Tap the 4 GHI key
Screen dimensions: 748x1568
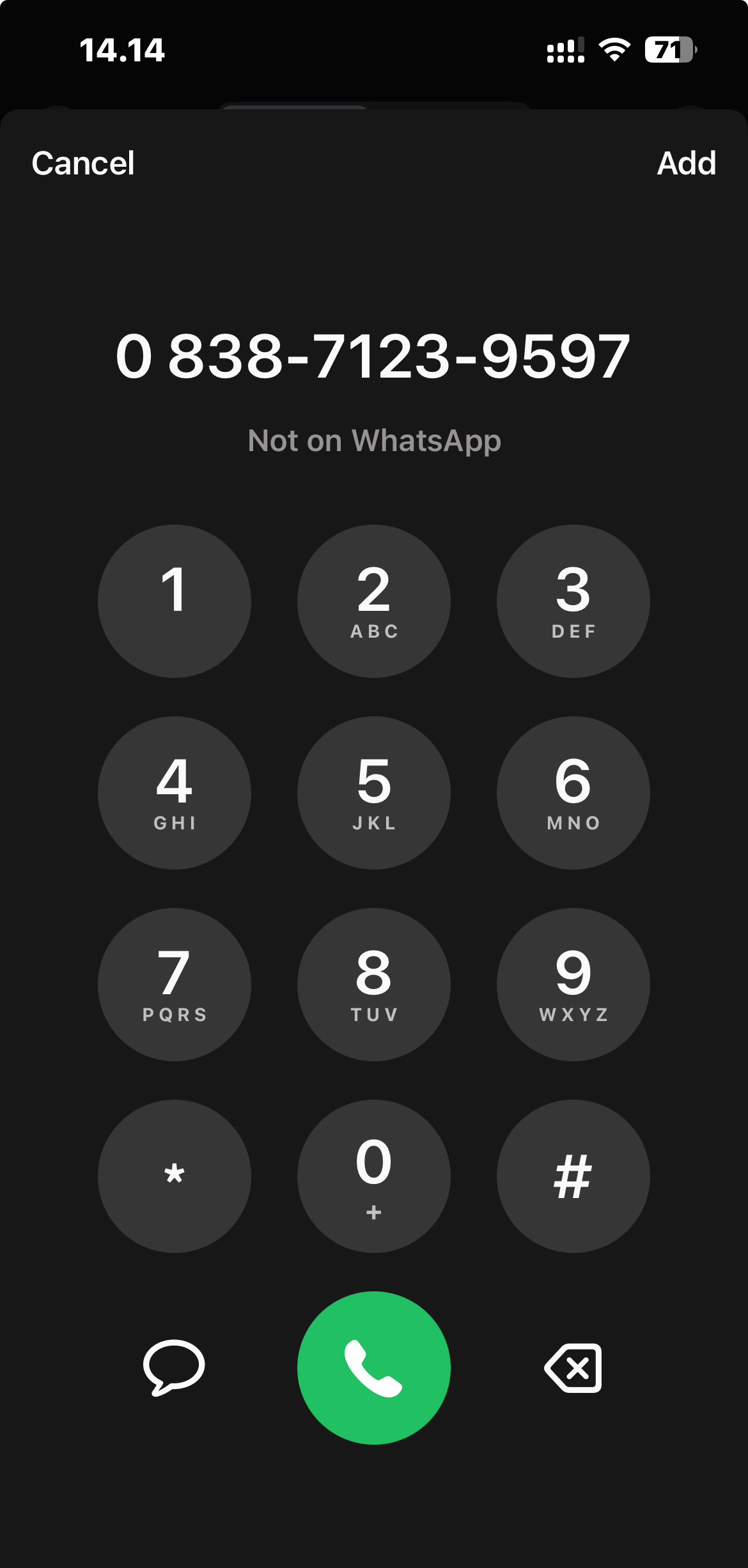point(174,792)
